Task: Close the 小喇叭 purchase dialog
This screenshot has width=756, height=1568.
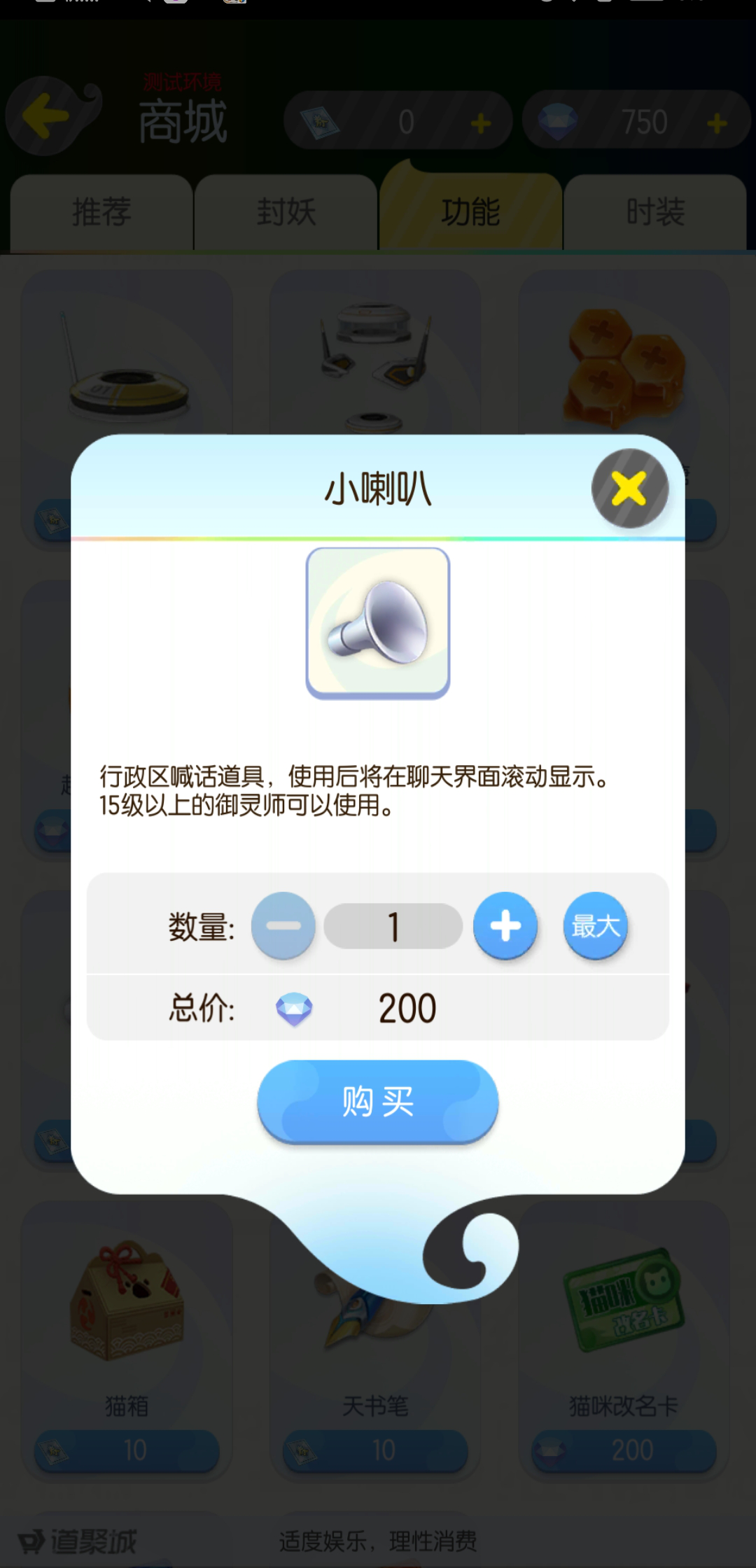Action: point(629,488)
